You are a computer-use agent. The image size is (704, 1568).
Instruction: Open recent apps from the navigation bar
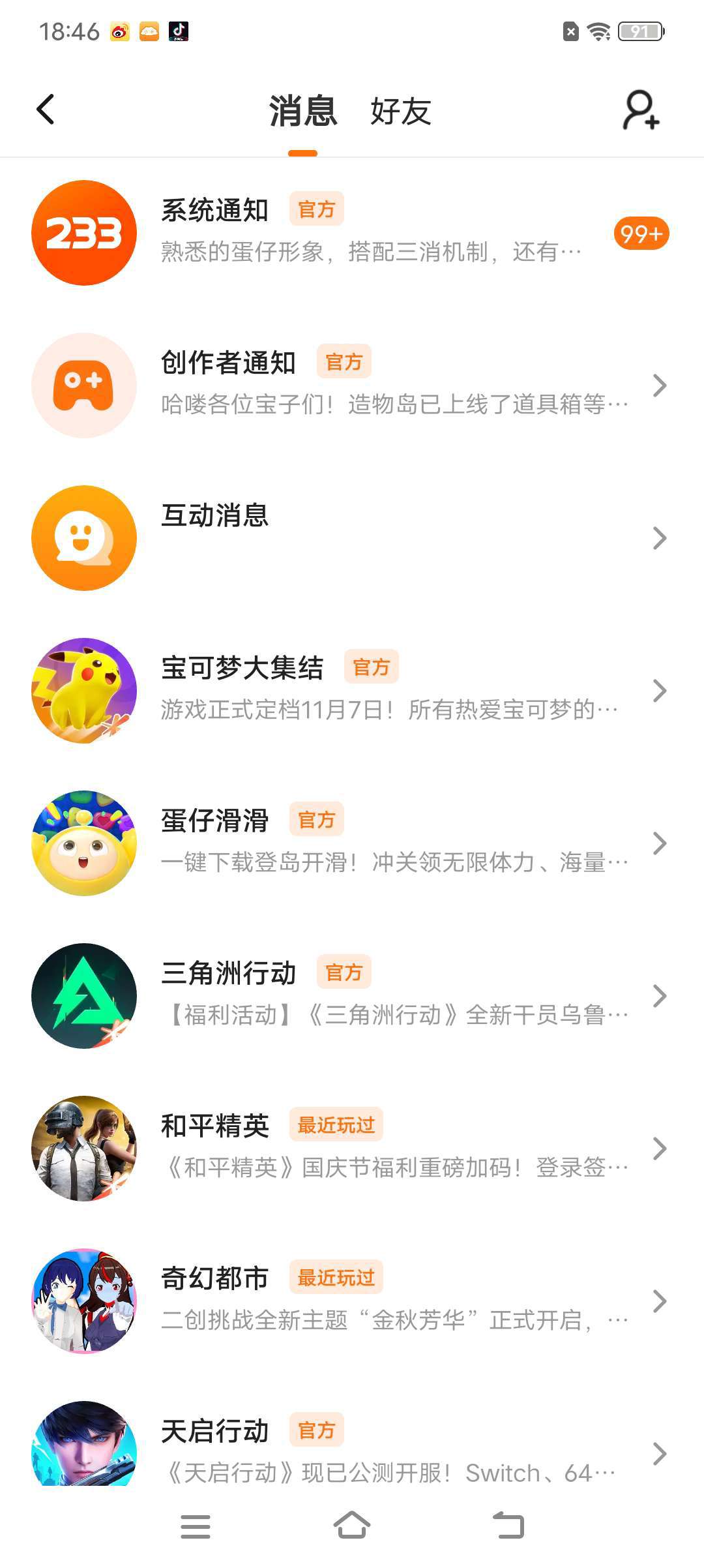pos(195,1526)
